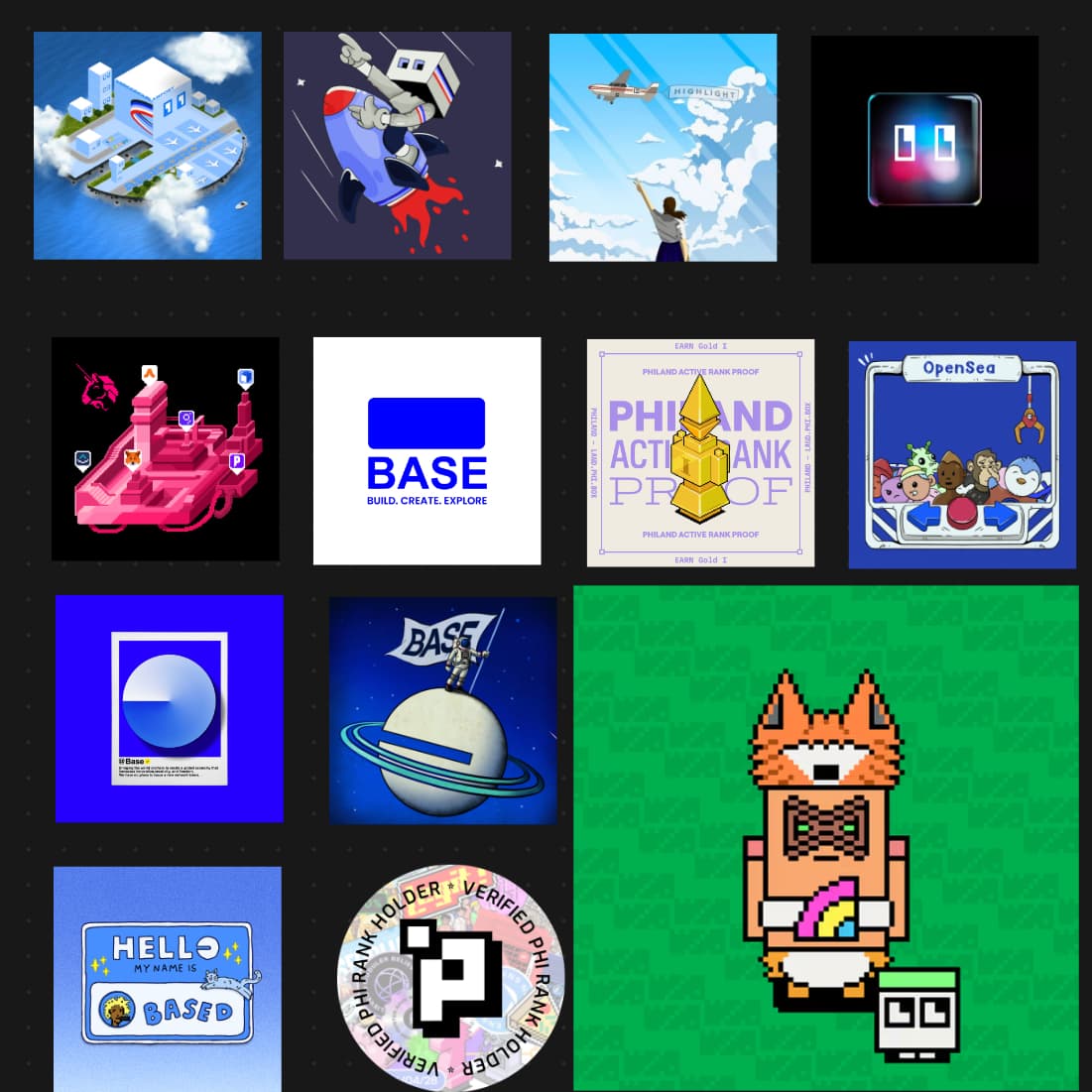View the robot riding a rocket artwork

tap(398, 146)
